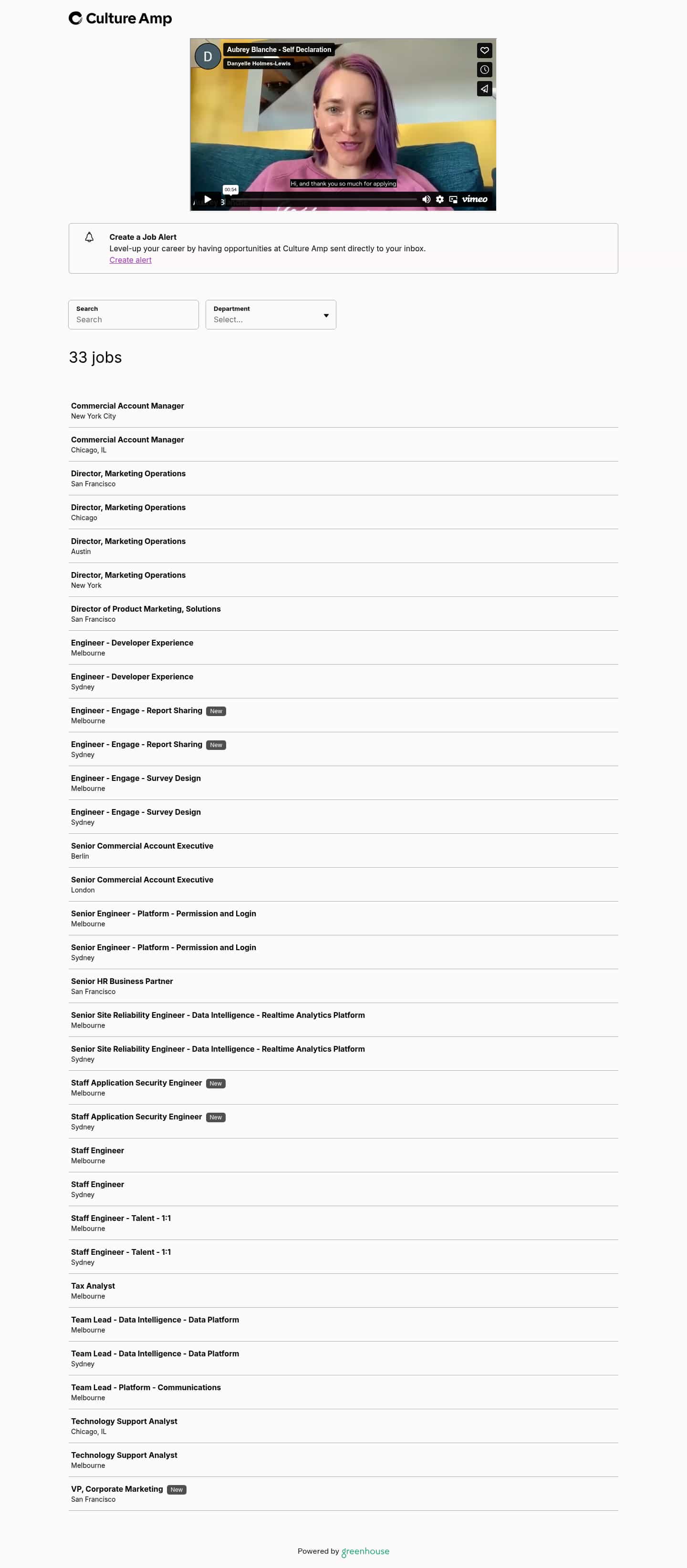The width and height of the screenshot is (687, 1568).
Task: Mute the video volume
Action: [426, 199]
